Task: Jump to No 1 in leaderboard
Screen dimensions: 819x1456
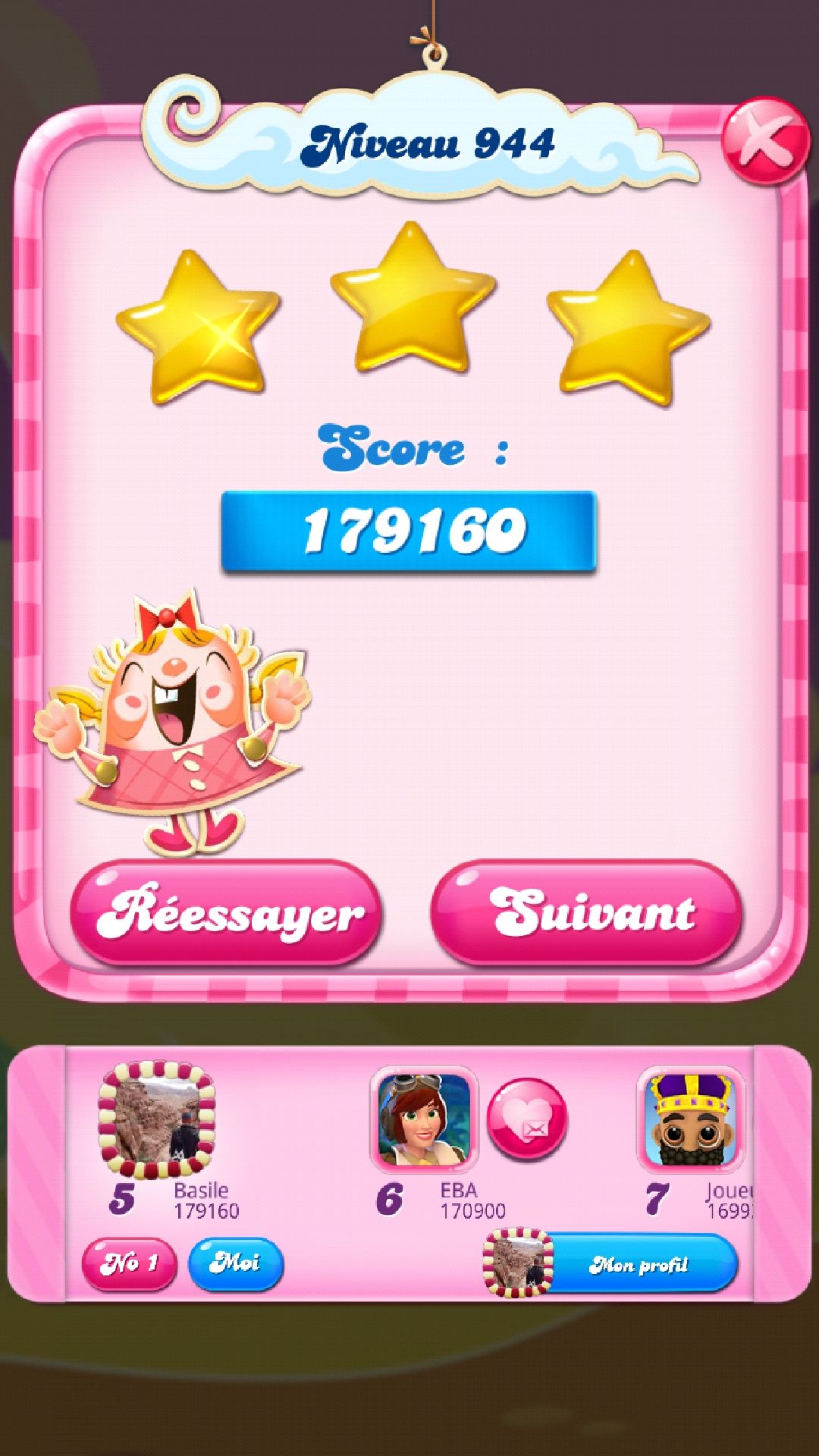Action: [x=129, y=1263]
